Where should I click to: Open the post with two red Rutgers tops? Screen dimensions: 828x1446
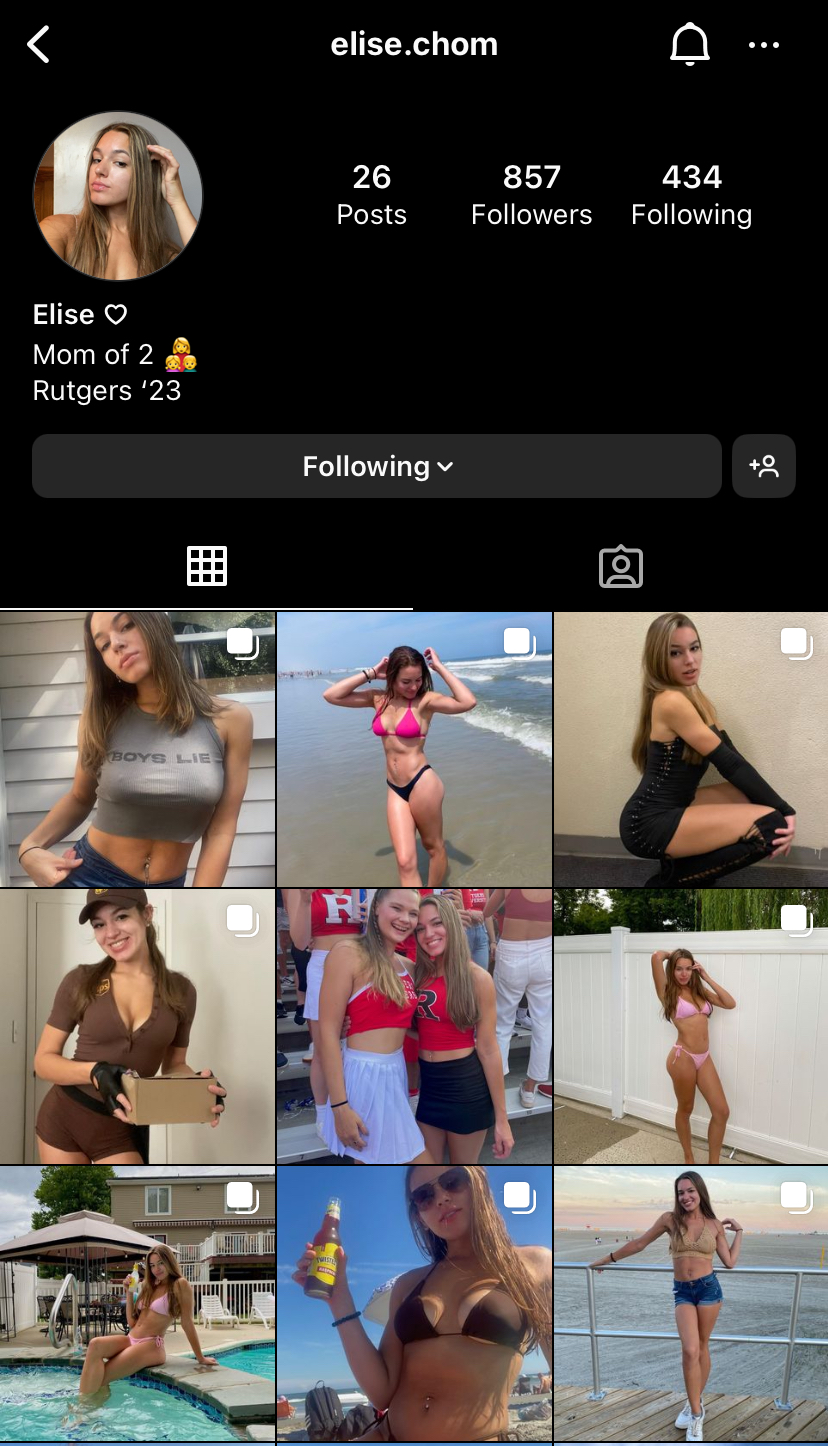[414, 1026]
